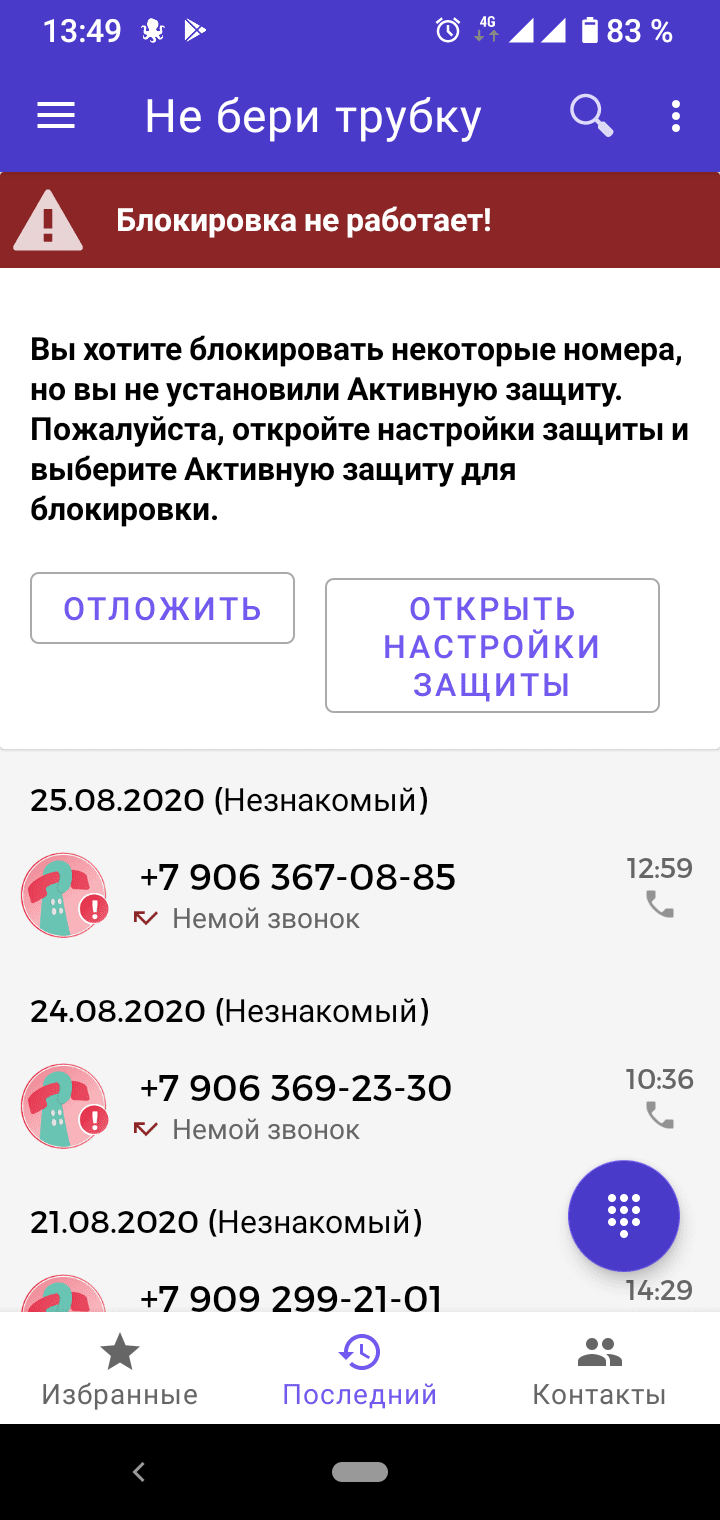Select the Последний tab

click(360, 1370)
